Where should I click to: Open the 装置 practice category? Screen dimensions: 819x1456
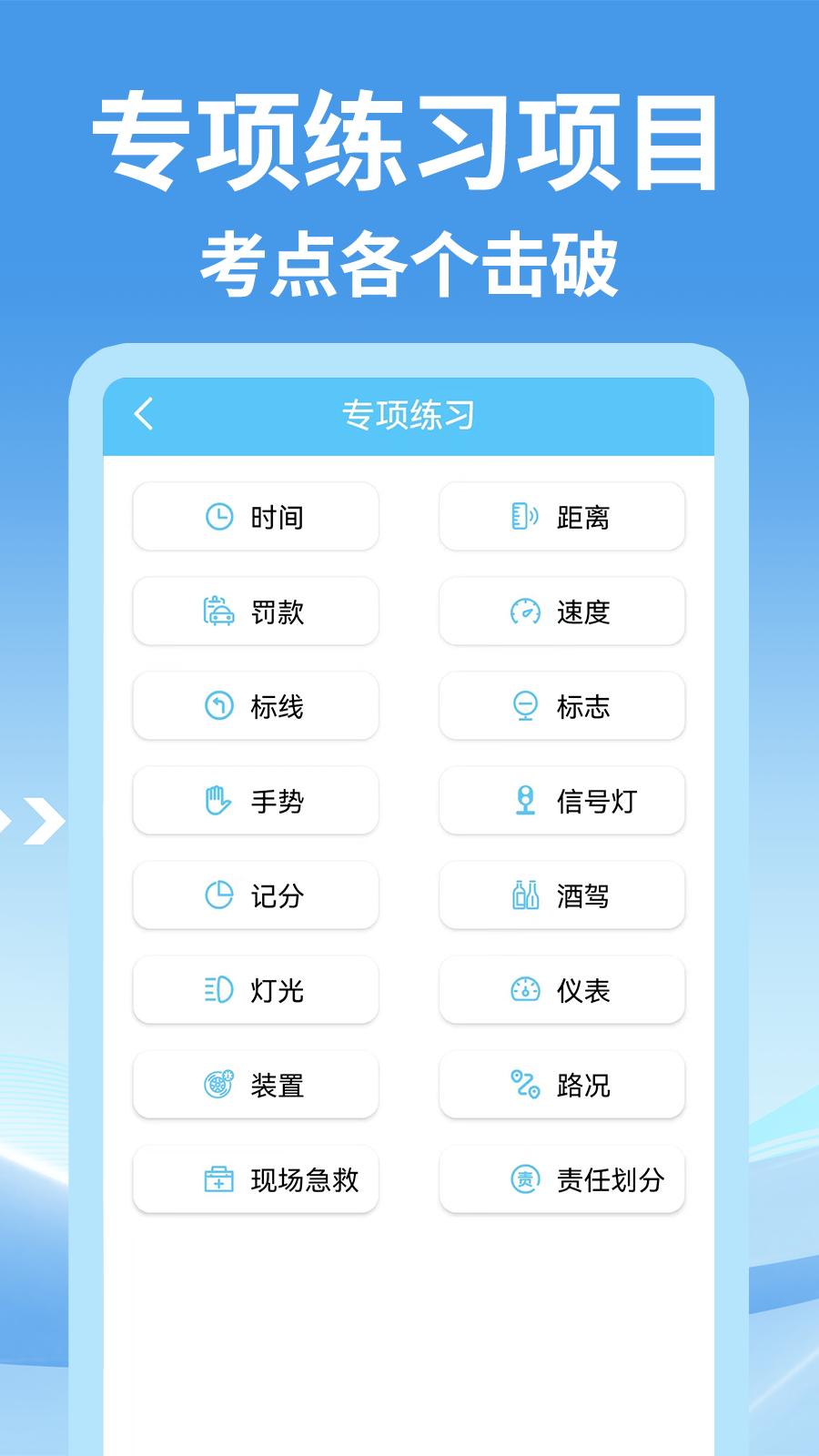(256, 1085)
